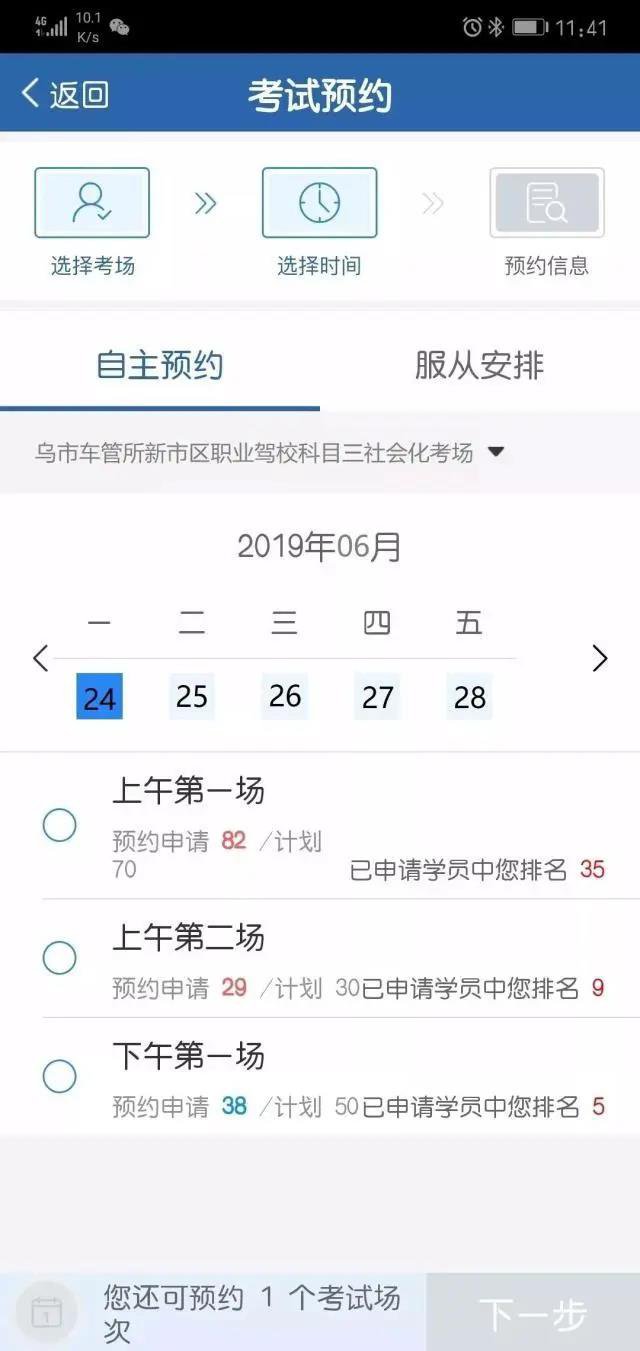Tap 下一步 to continue
Image resolution: width=640 pixels, height=1351 pixels.
click(x=532, y=1313)
